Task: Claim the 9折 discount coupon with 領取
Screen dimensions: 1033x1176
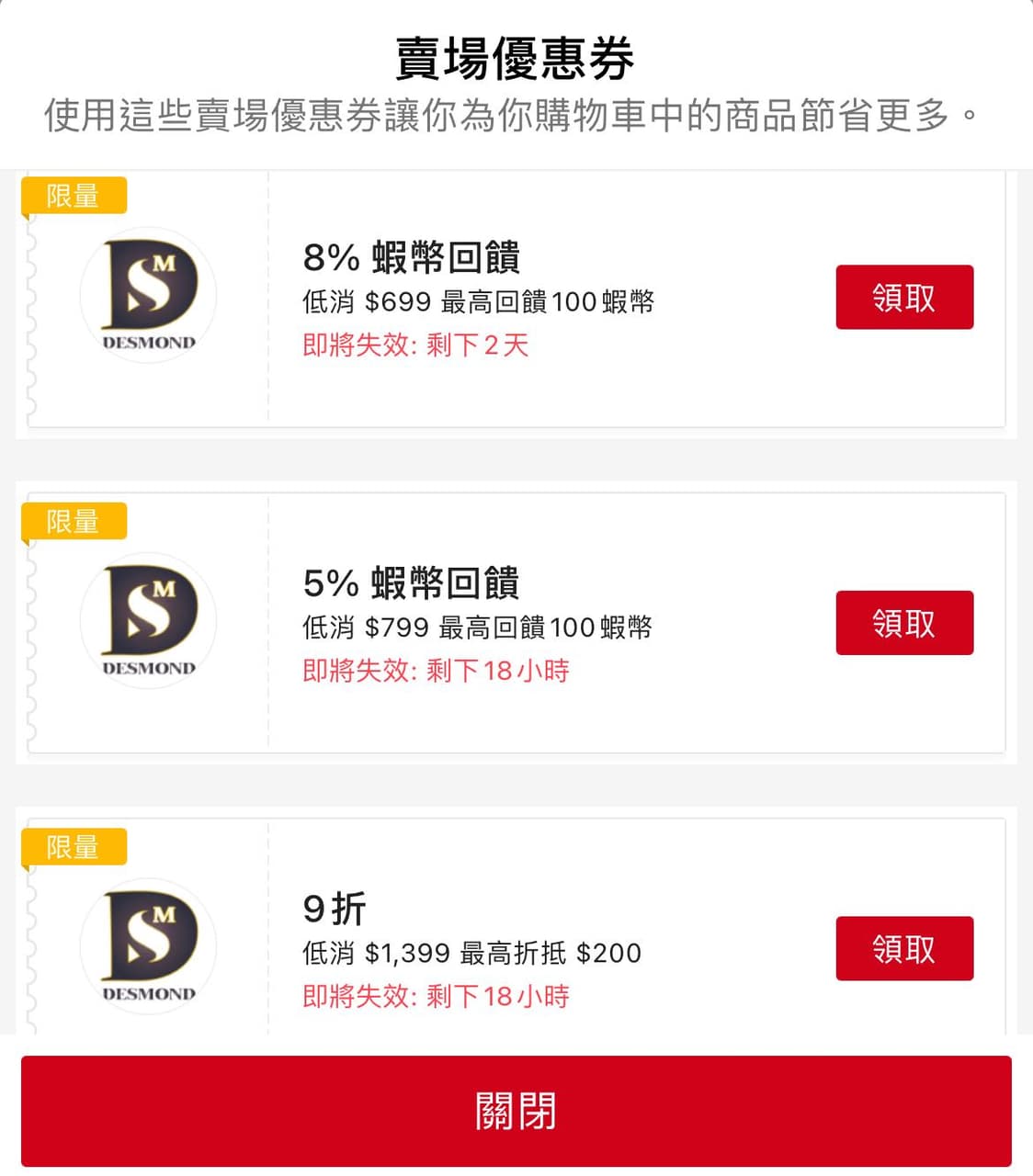Action: point(903,948)
